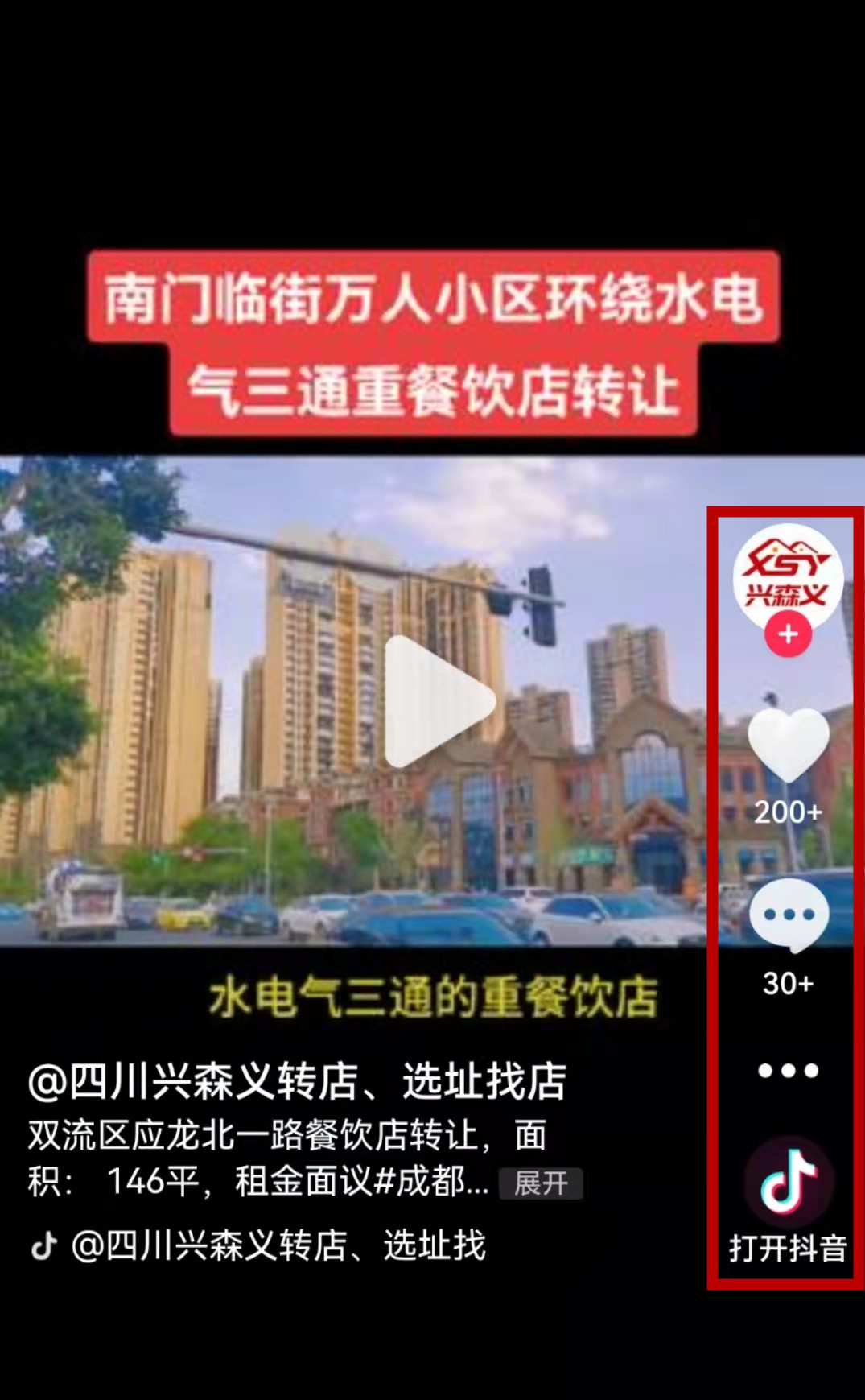Like the video with the heart icon

point(788,745)
